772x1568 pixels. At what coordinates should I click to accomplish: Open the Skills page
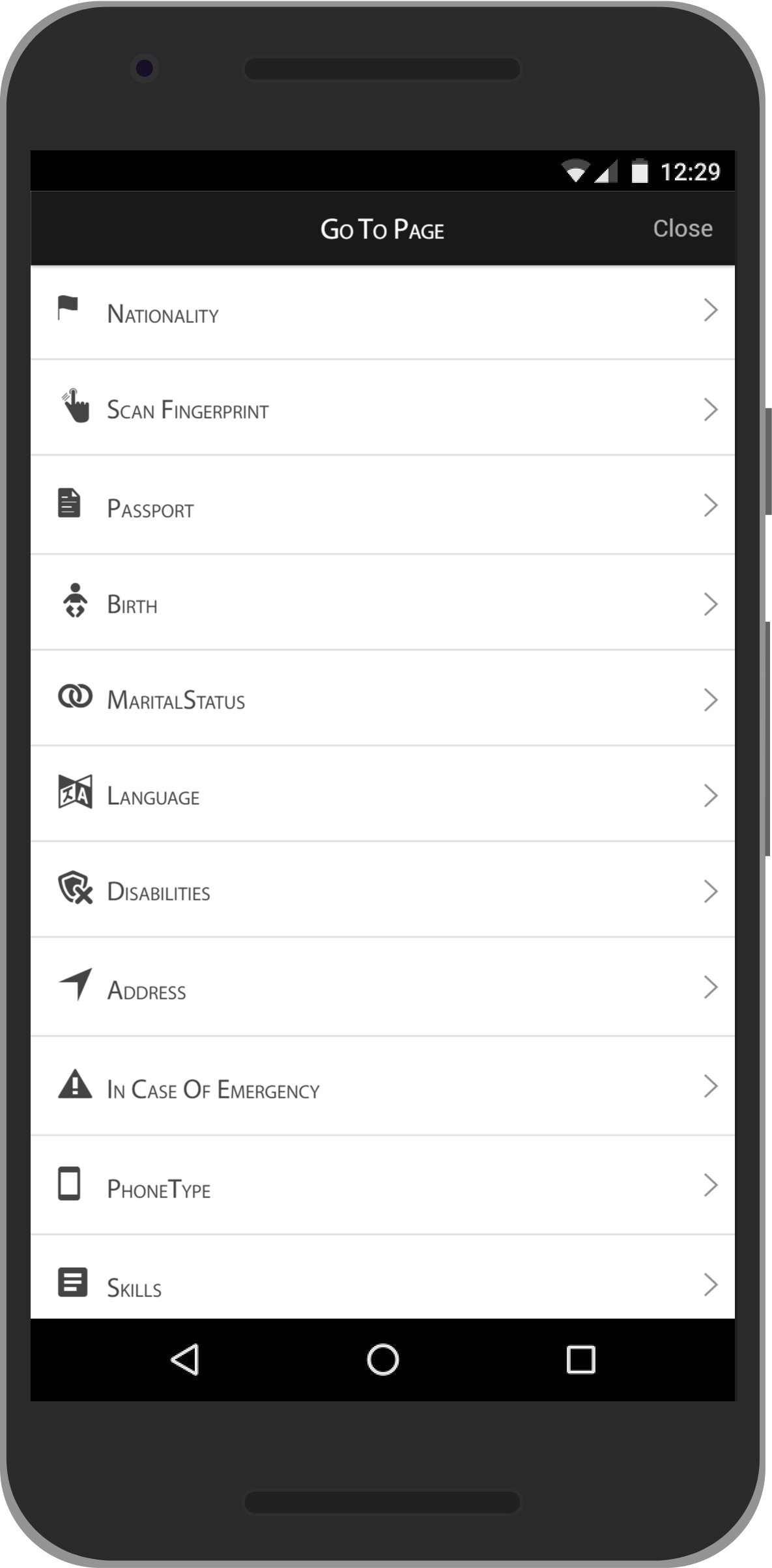point(382,1283)
